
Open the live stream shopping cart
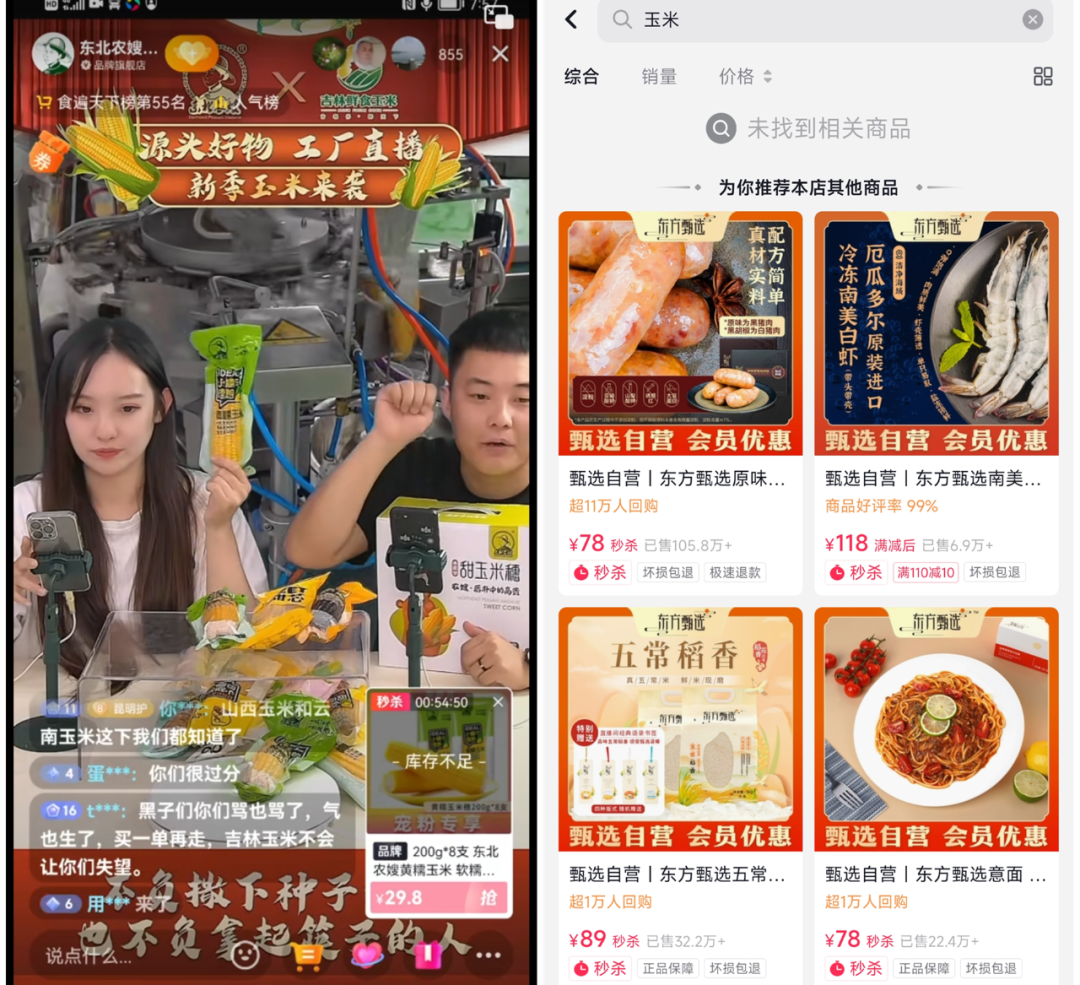pos(307,955)
